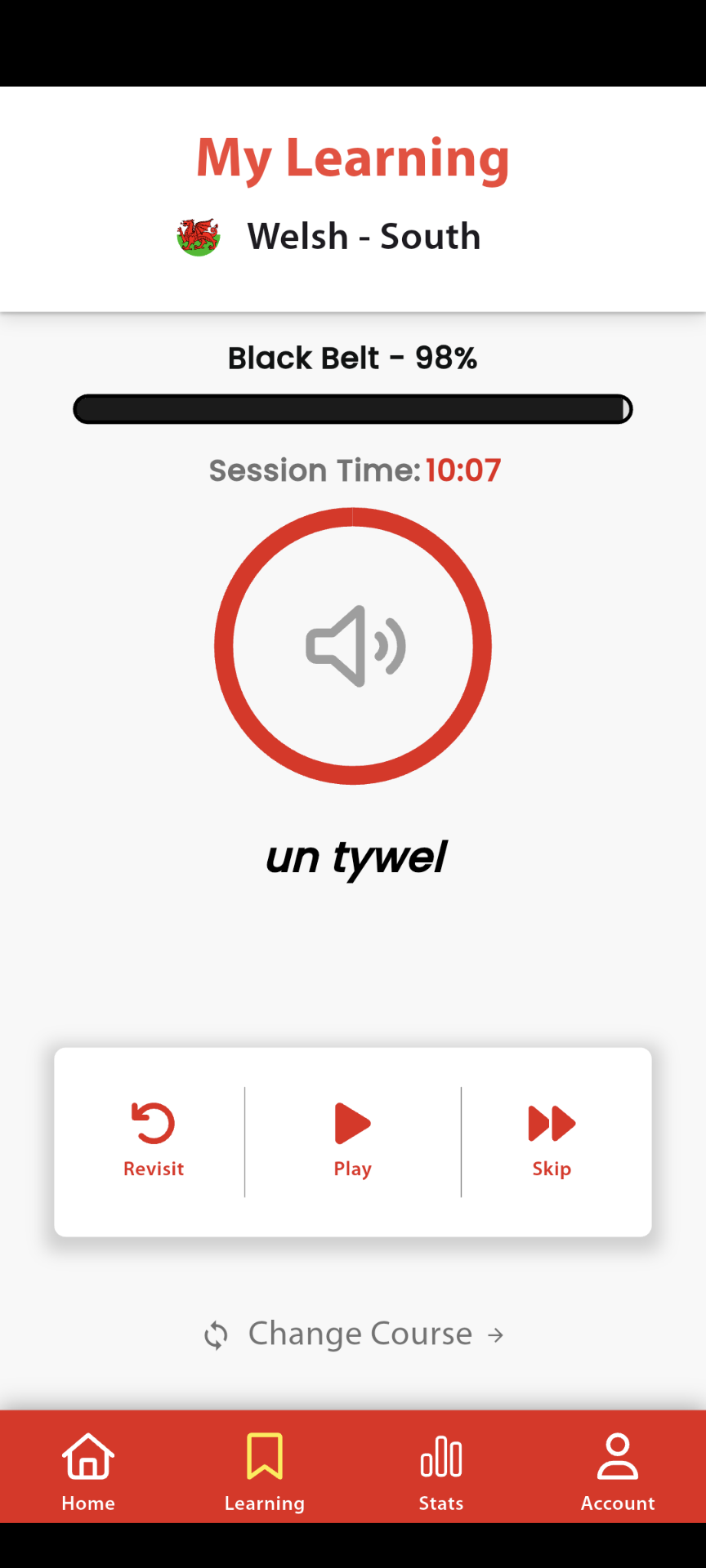Revisit the previous lesson segment
This screenshot has height=1568, width=706.
click(x=154, y=1140)
